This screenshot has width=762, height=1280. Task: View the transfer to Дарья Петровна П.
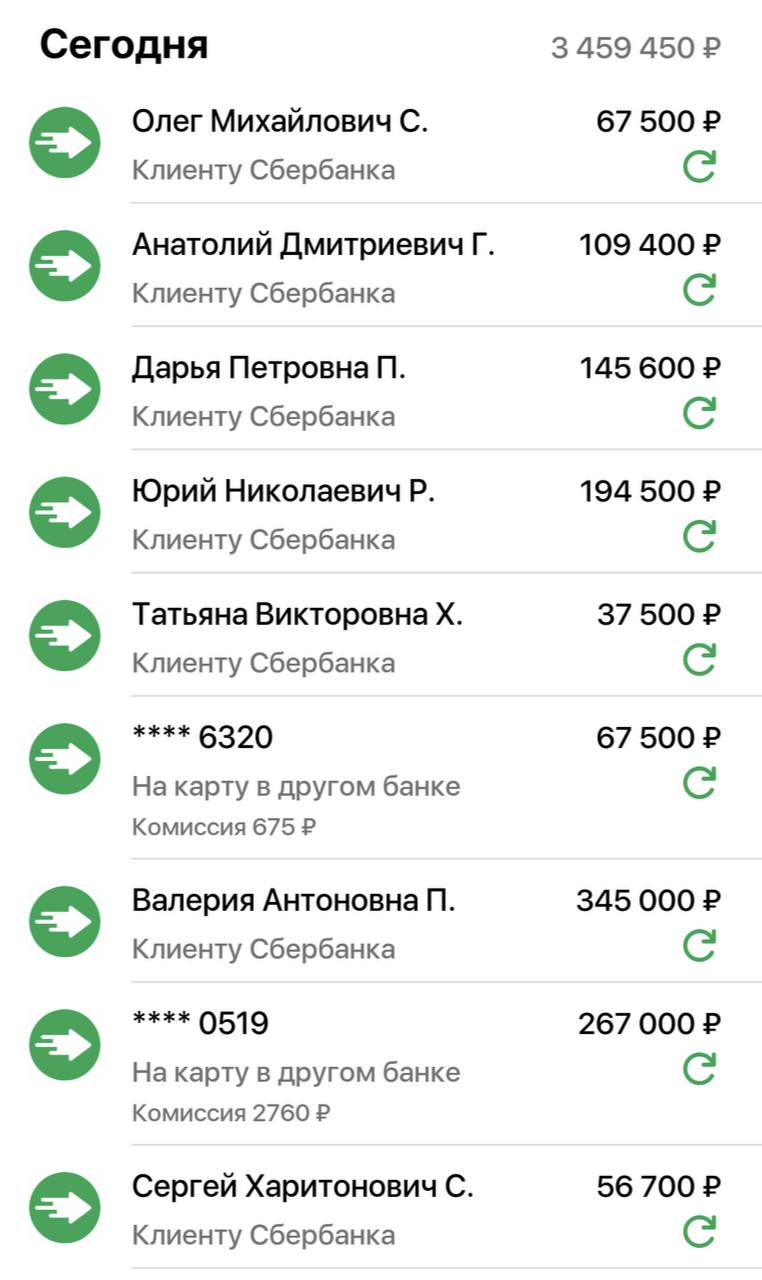click(x=269, y=368)
